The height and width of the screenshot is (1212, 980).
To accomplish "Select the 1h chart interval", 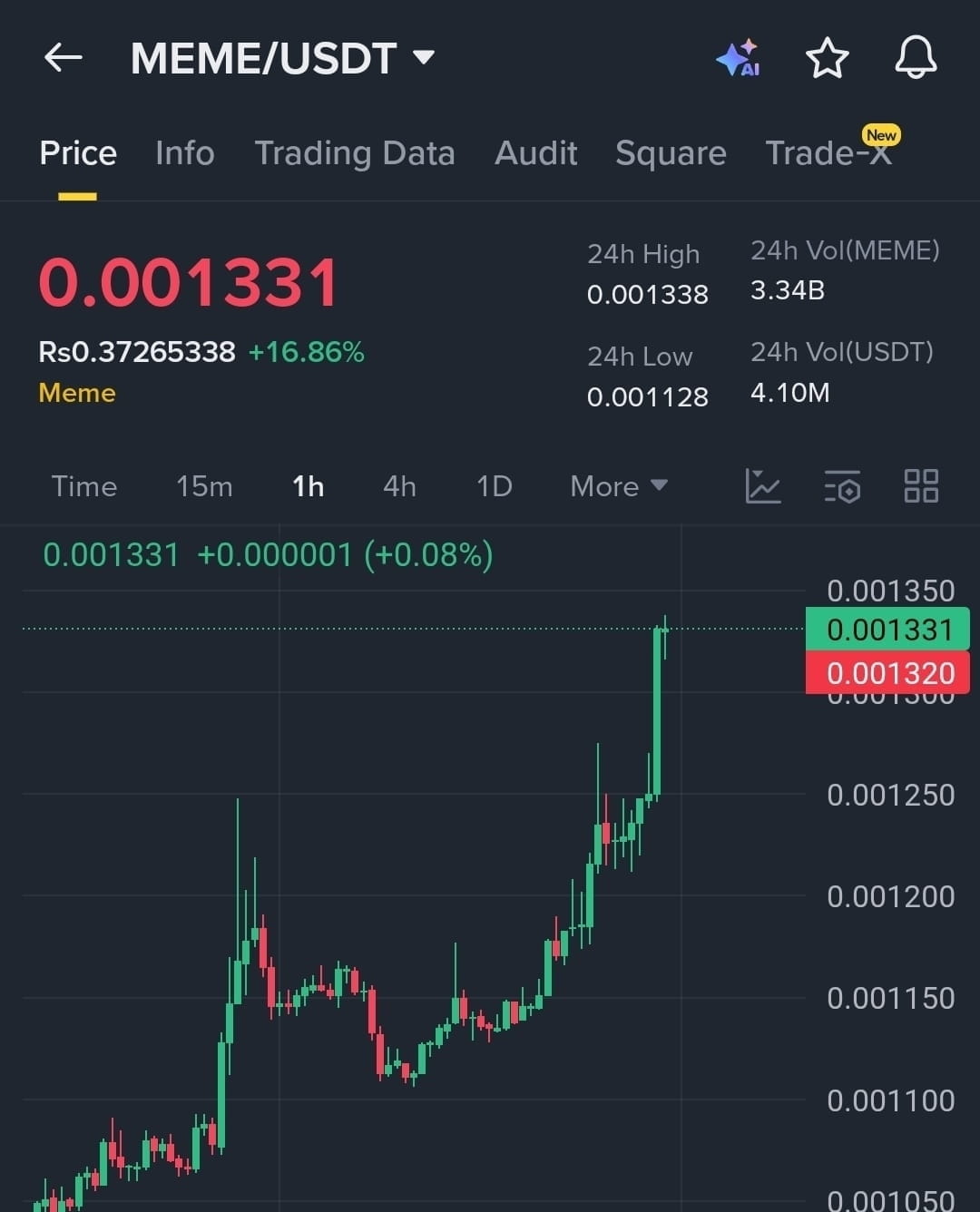I will tap(308, 486).
